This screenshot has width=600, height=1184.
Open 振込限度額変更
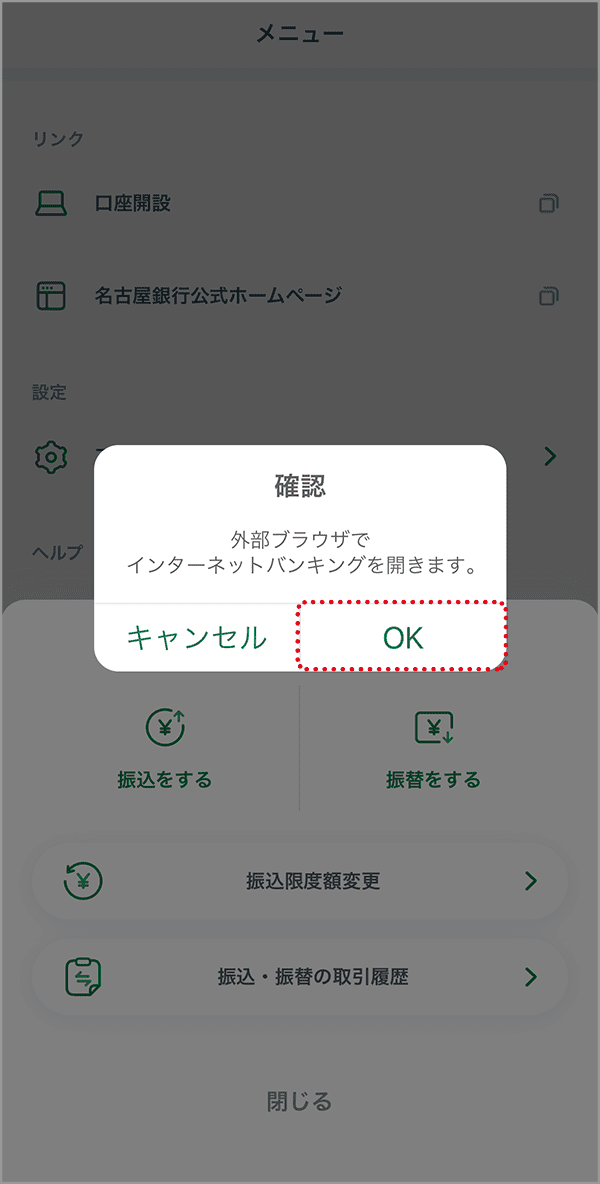click(x=300, y=881)
